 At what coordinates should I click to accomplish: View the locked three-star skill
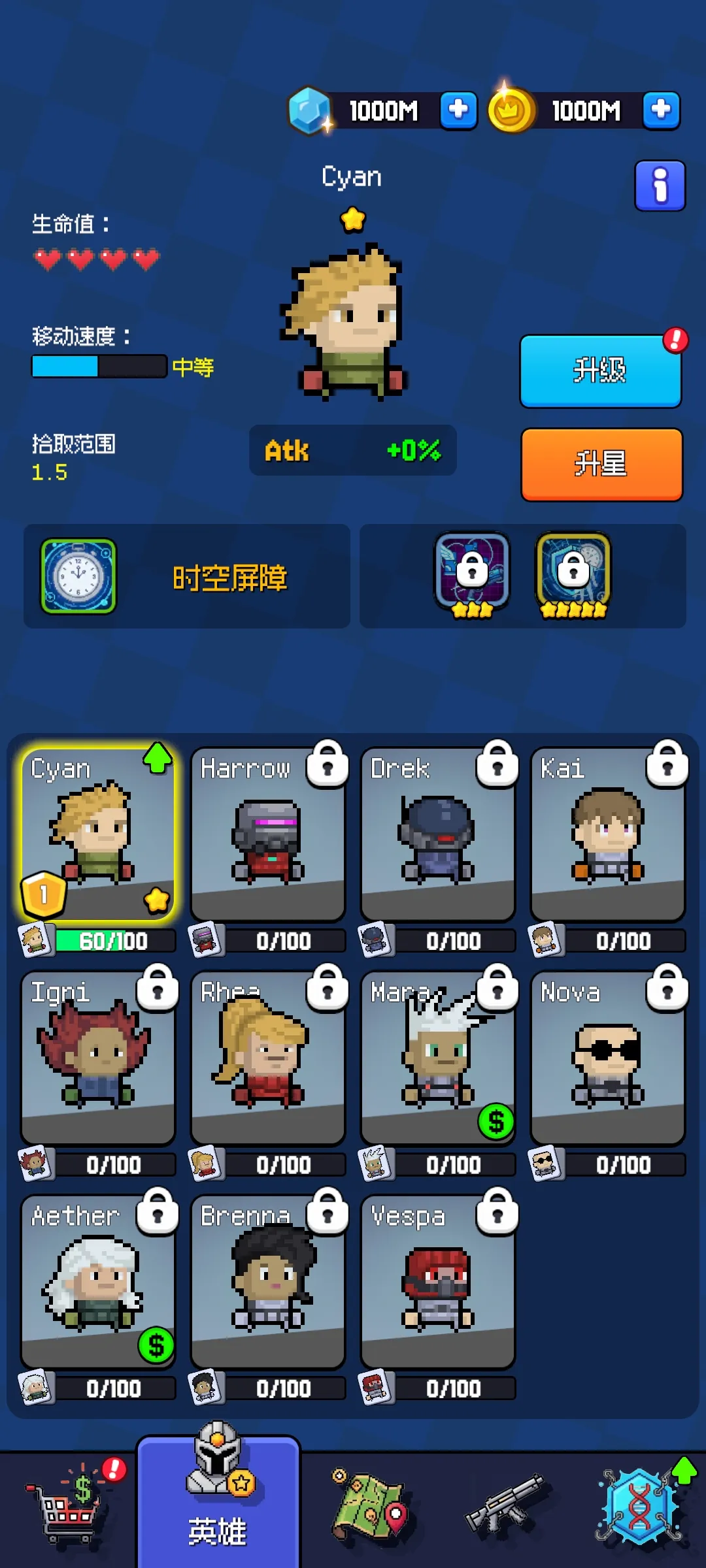click(472, 573)
